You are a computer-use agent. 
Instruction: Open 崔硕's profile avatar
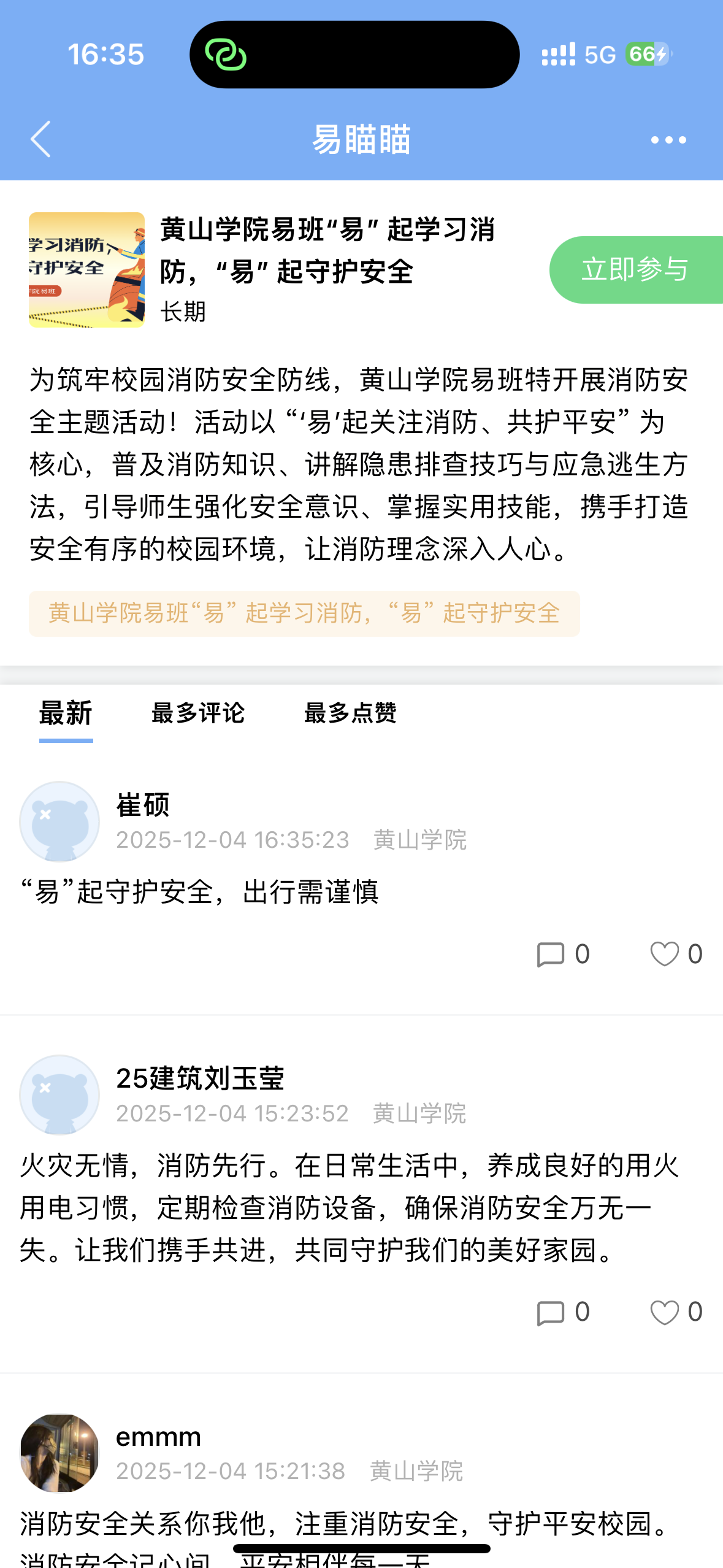(59, 821)
